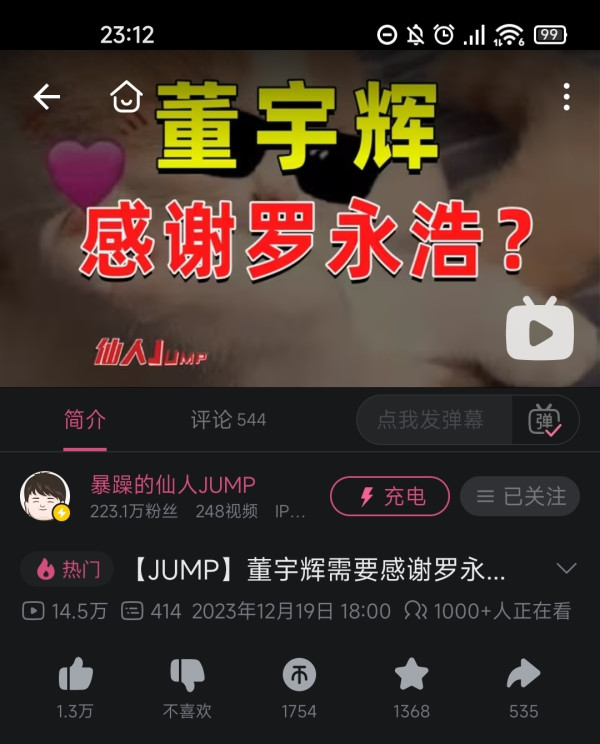Switch to the 简介 tab
Screen dimensions: 600x744
click(85, 420)
